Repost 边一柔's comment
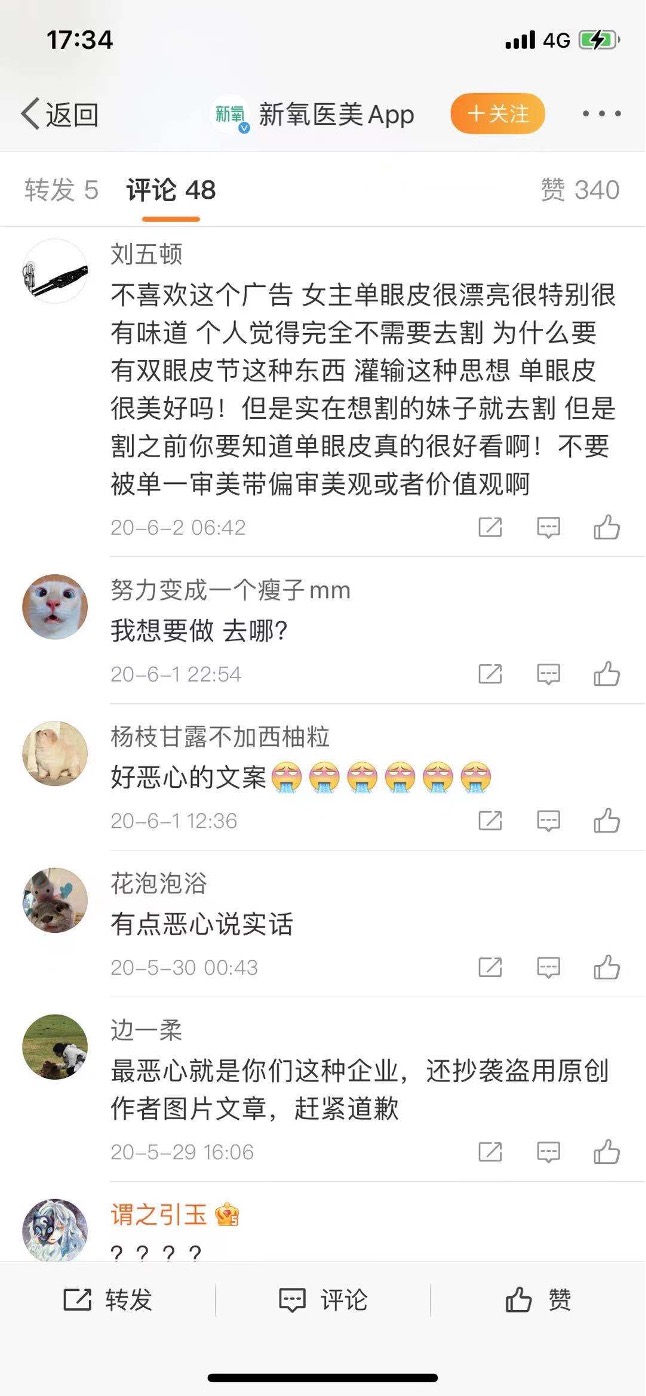 [x=490, y=1152]
